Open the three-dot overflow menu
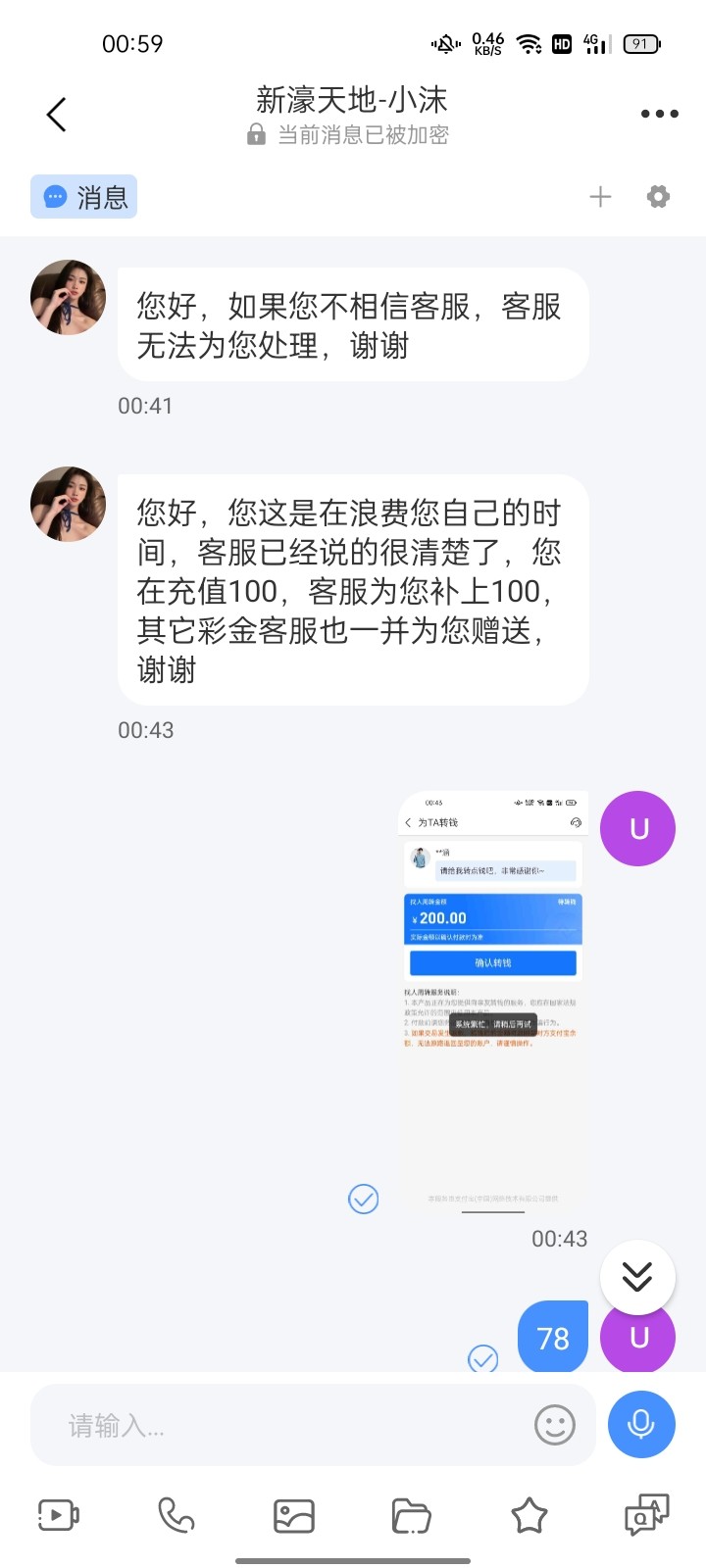Screen dimensions: 706x1568 coord(659,115)
